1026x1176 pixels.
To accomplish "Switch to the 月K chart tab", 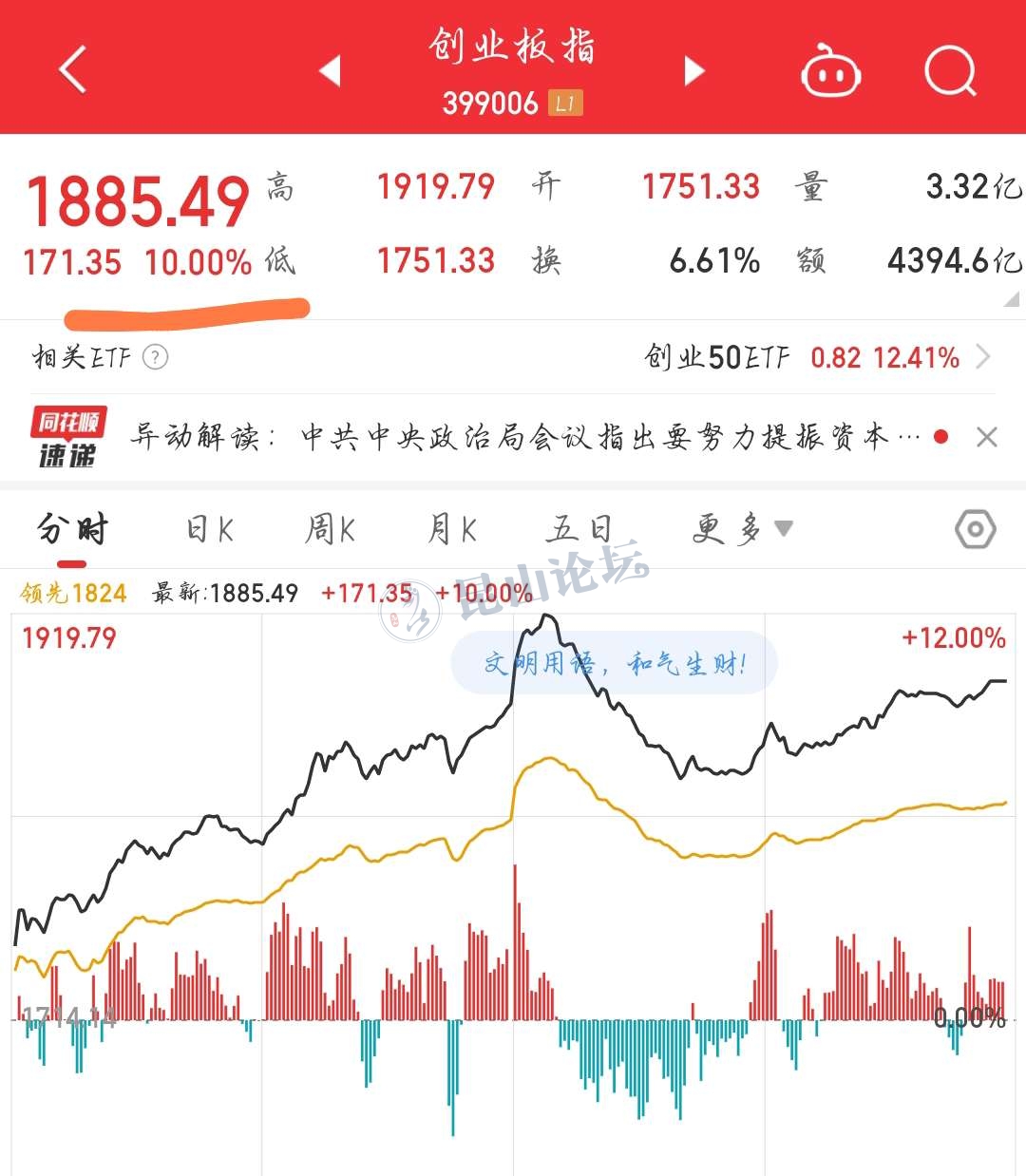I will pyautogui.click(x=452, y=529).
